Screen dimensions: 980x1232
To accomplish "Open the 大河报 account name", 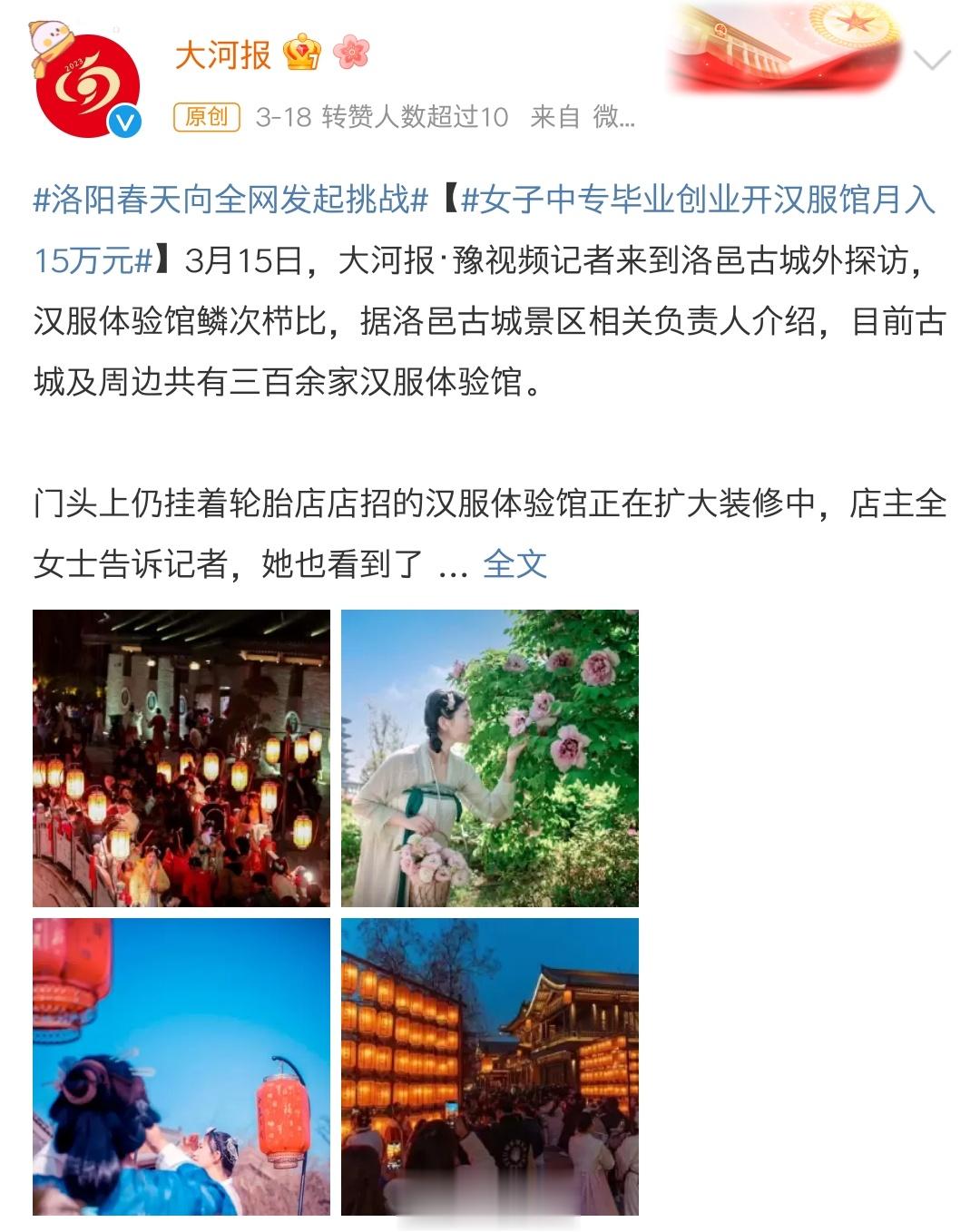I will (x=223, y=55).
